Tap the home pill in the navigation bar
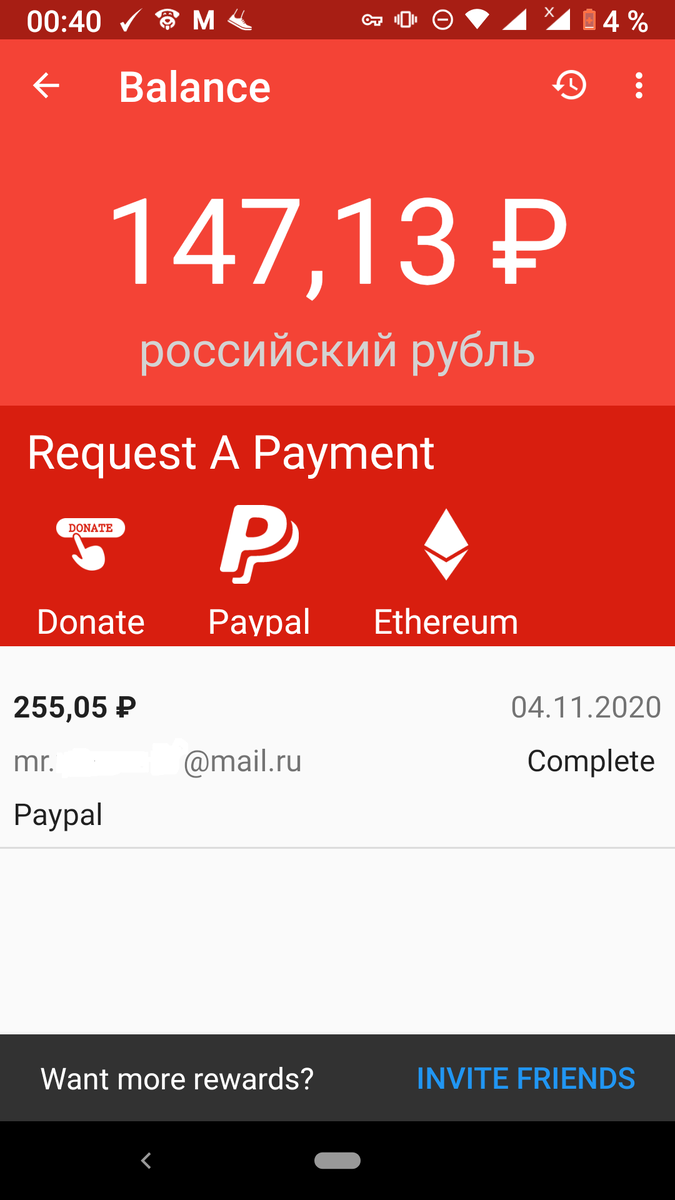The image size is (675, 1200). pyautogui.click(x=337, y=1161)
